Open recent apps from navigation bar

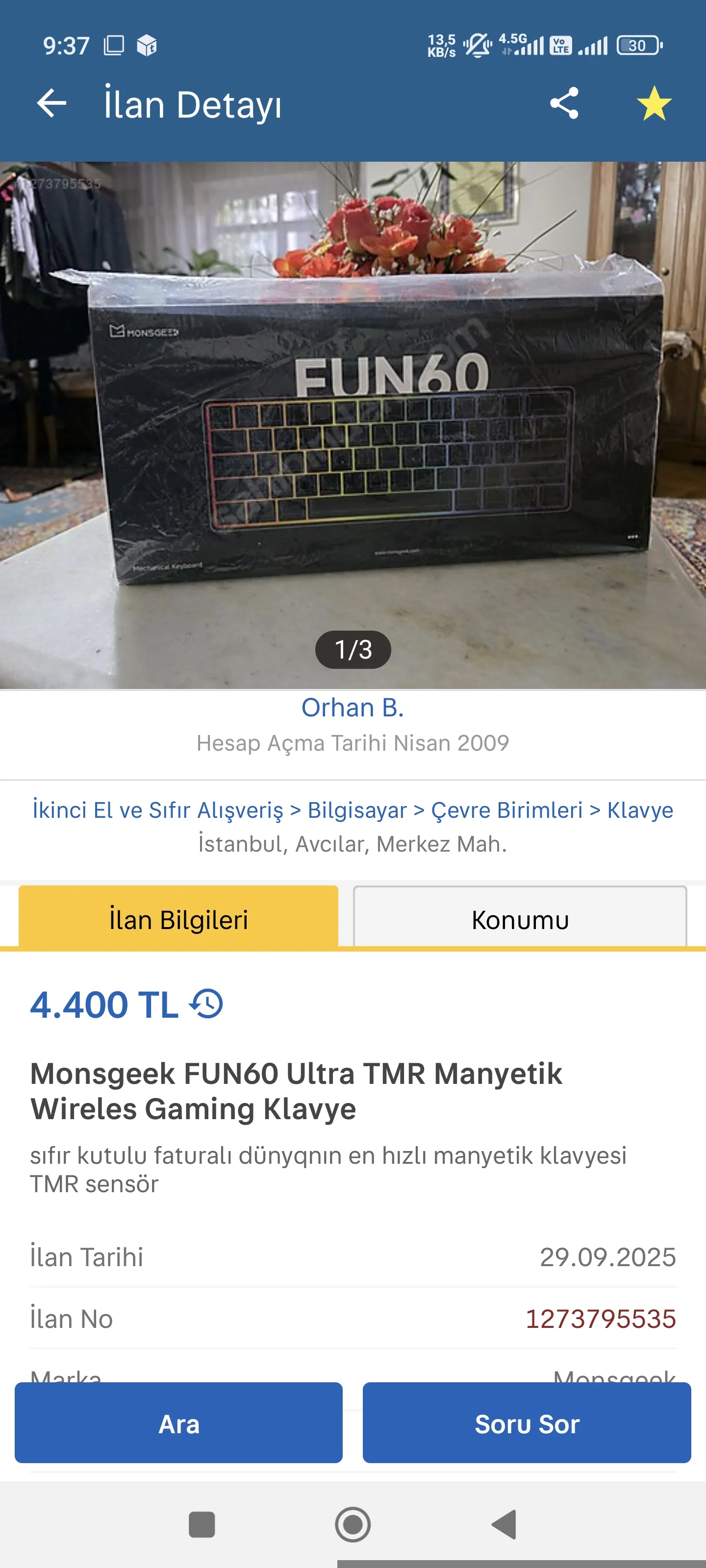click(202, 1524)
